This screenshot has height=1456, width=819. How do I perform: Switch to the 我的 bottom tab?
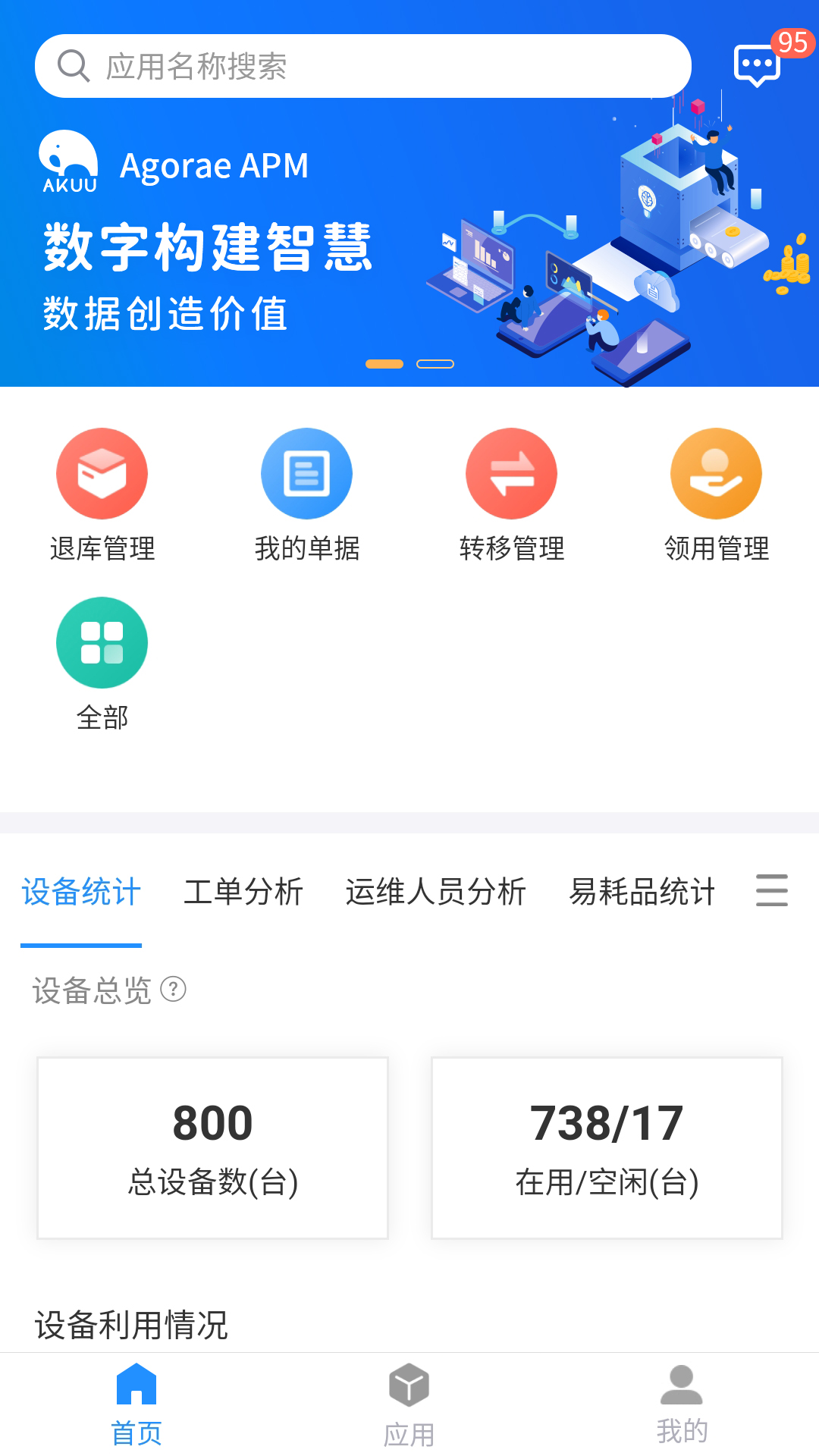pos(682,1403)
